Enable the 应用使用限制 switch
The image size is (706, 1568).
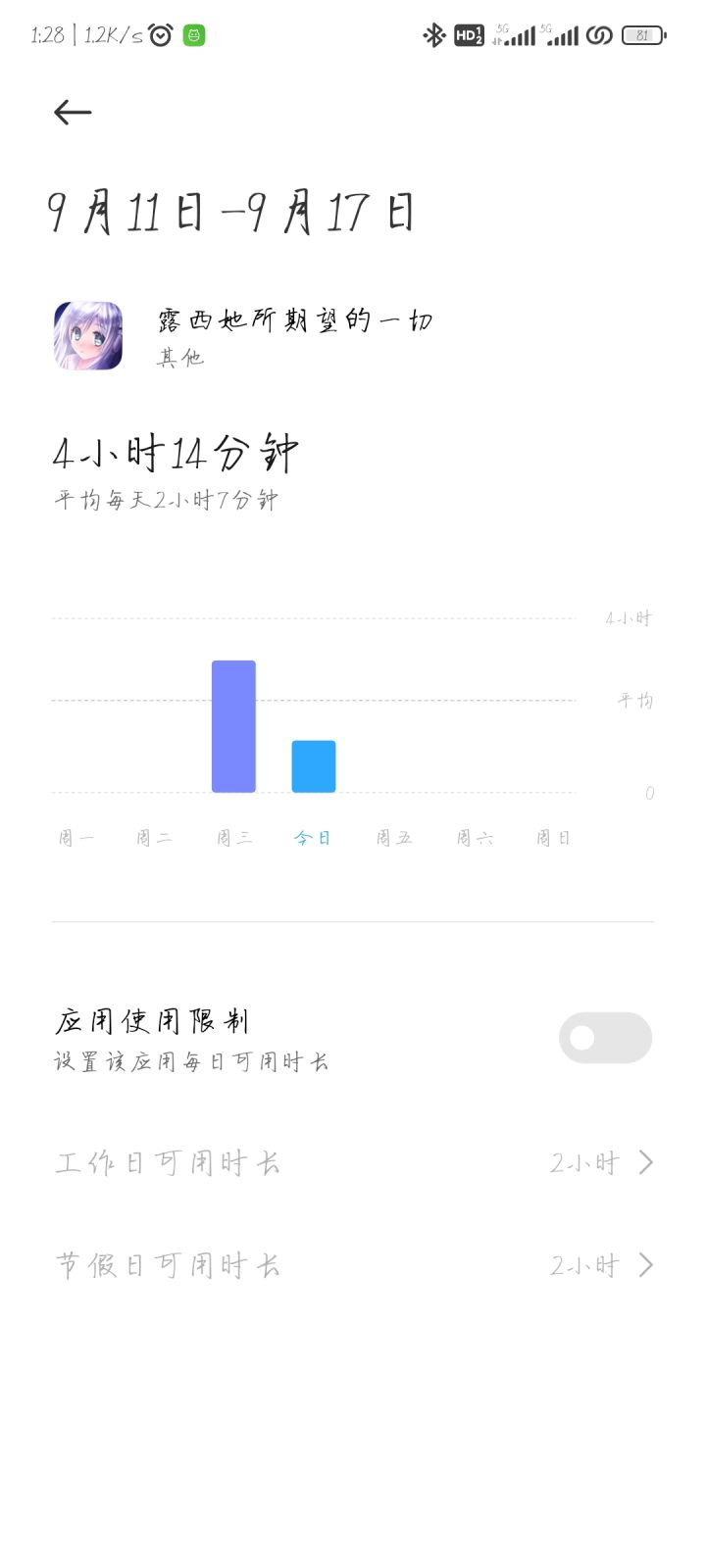[605, 1038]
